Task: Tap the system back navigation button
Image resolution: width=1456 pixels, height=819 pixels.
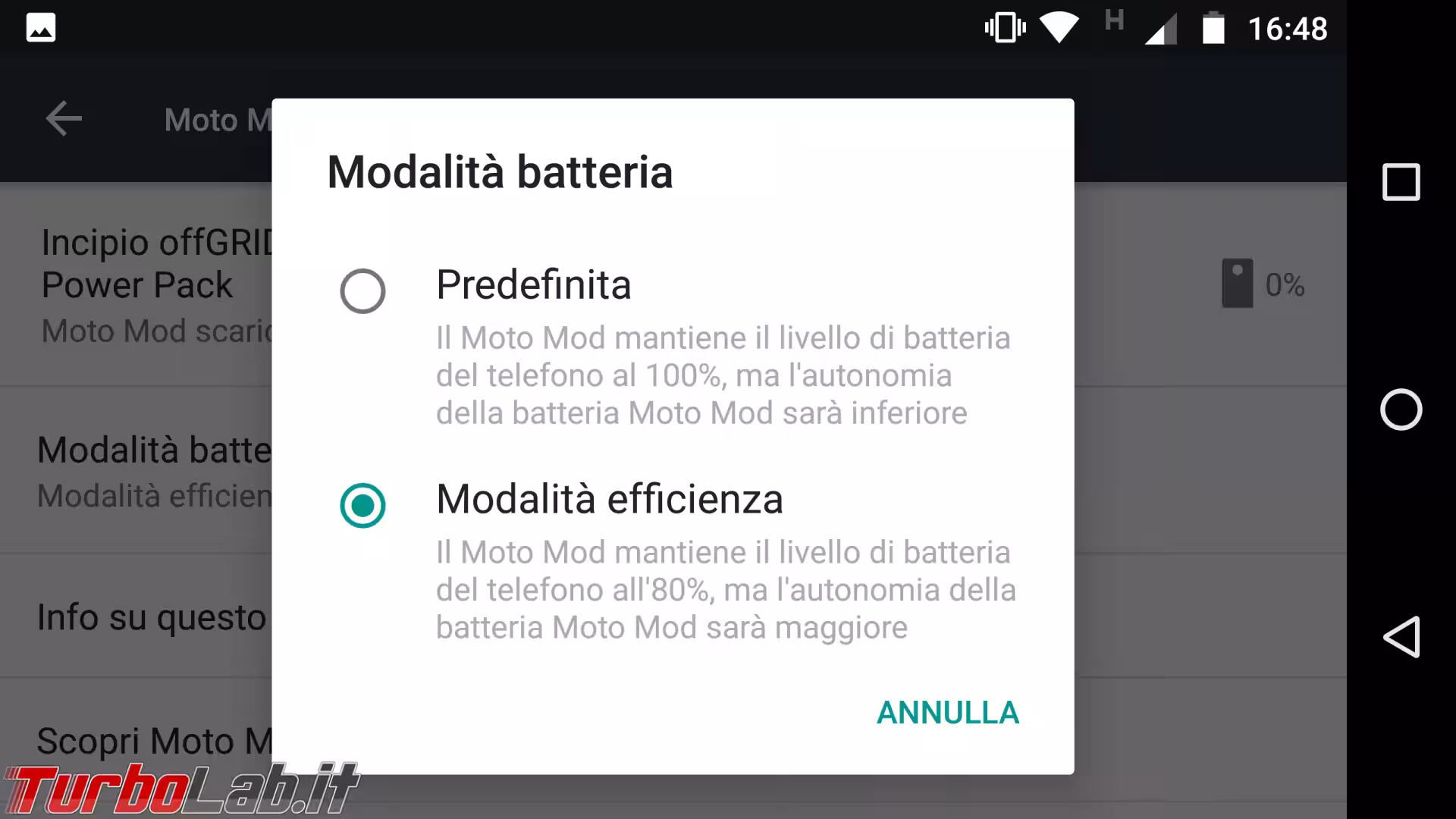Action: point(1401,637)
